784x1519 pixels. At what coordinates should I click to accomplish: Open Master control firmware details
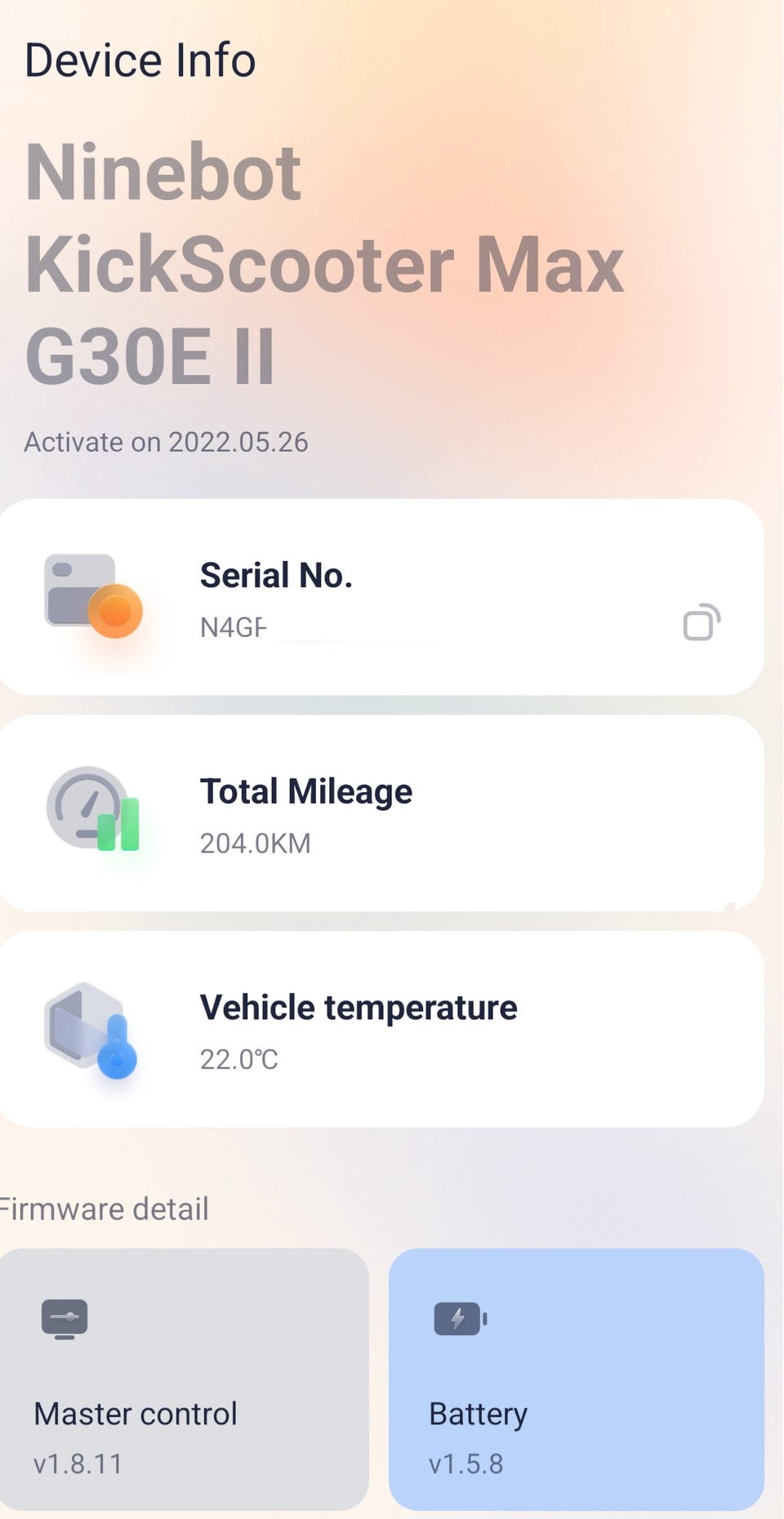pyautogui.click(x=184, y=1379)
